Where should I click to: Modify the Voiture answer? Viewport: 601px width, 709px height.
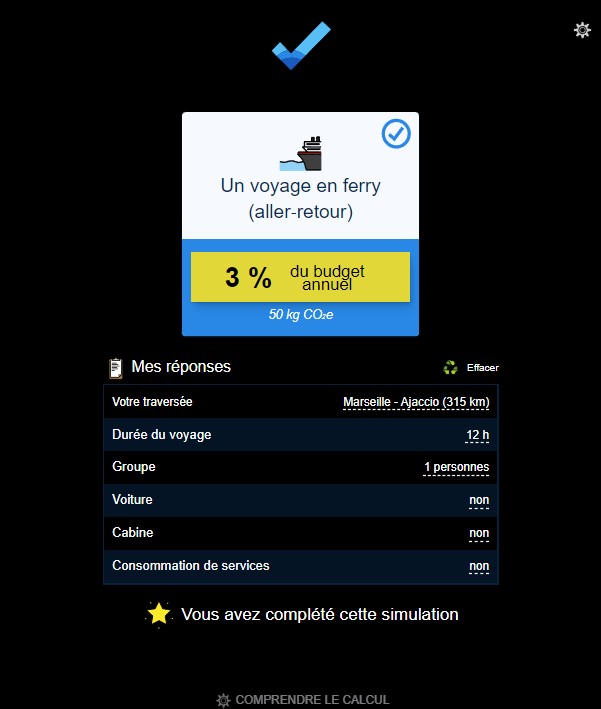click(479, 500)
